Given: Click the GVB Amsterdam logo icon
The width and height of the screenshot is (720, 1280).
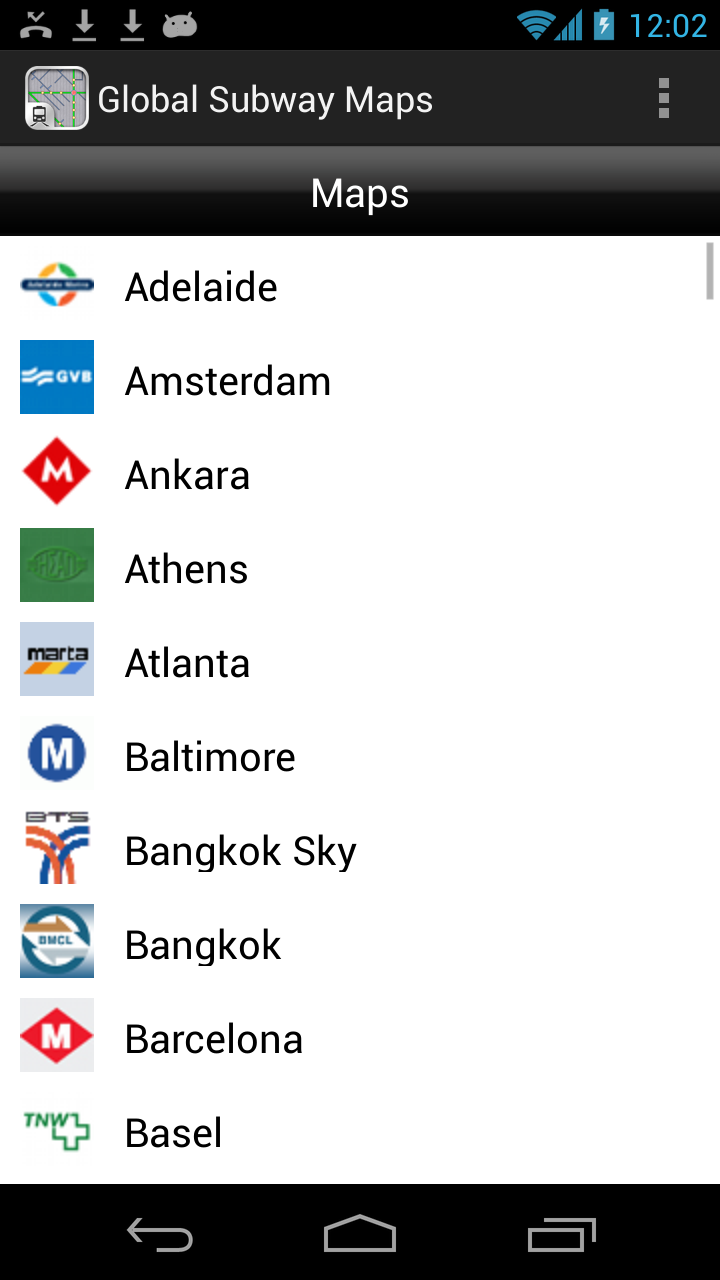Looking at the screenshot, I should coord(56,377).
